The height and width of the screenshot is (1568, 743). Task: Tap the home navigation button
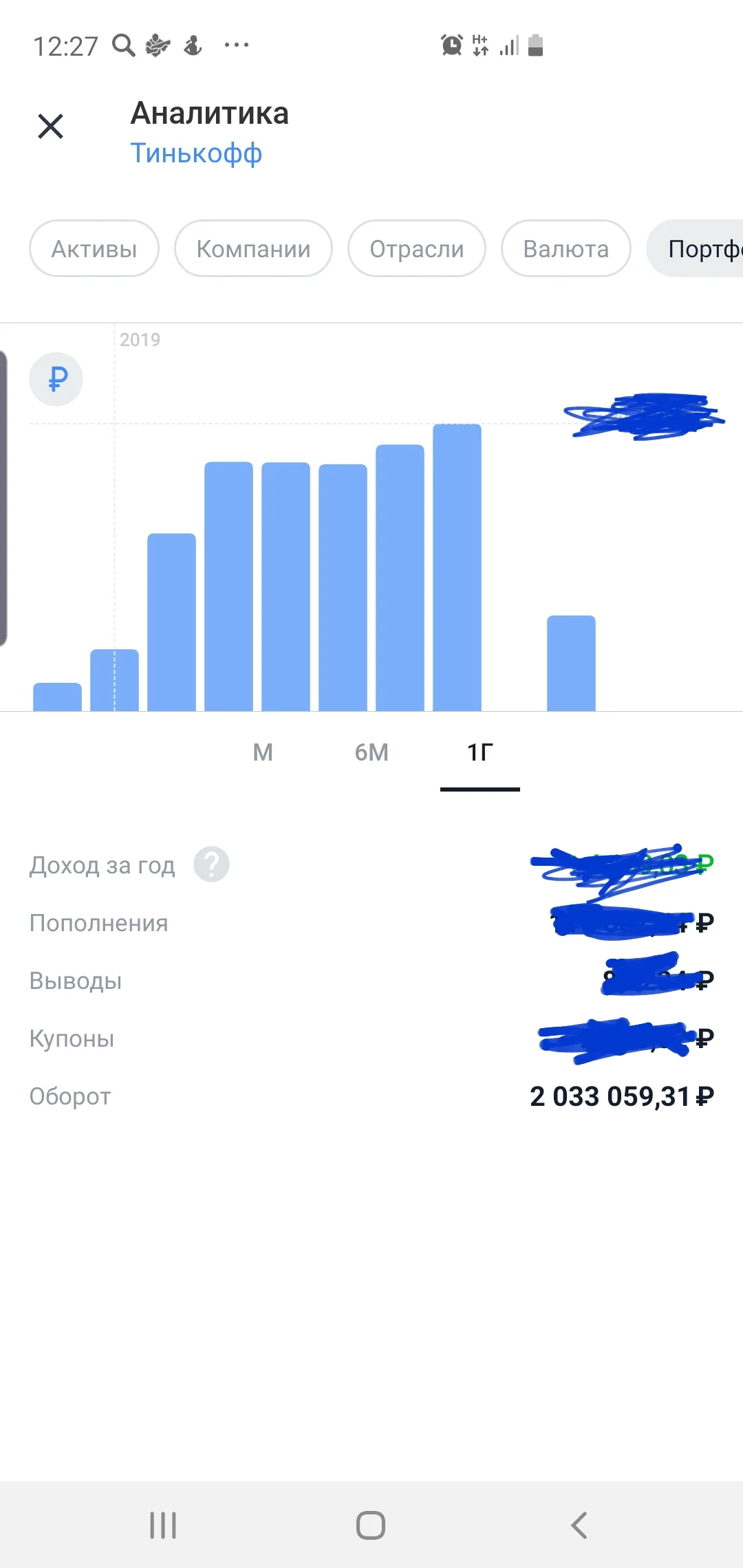371,1524
